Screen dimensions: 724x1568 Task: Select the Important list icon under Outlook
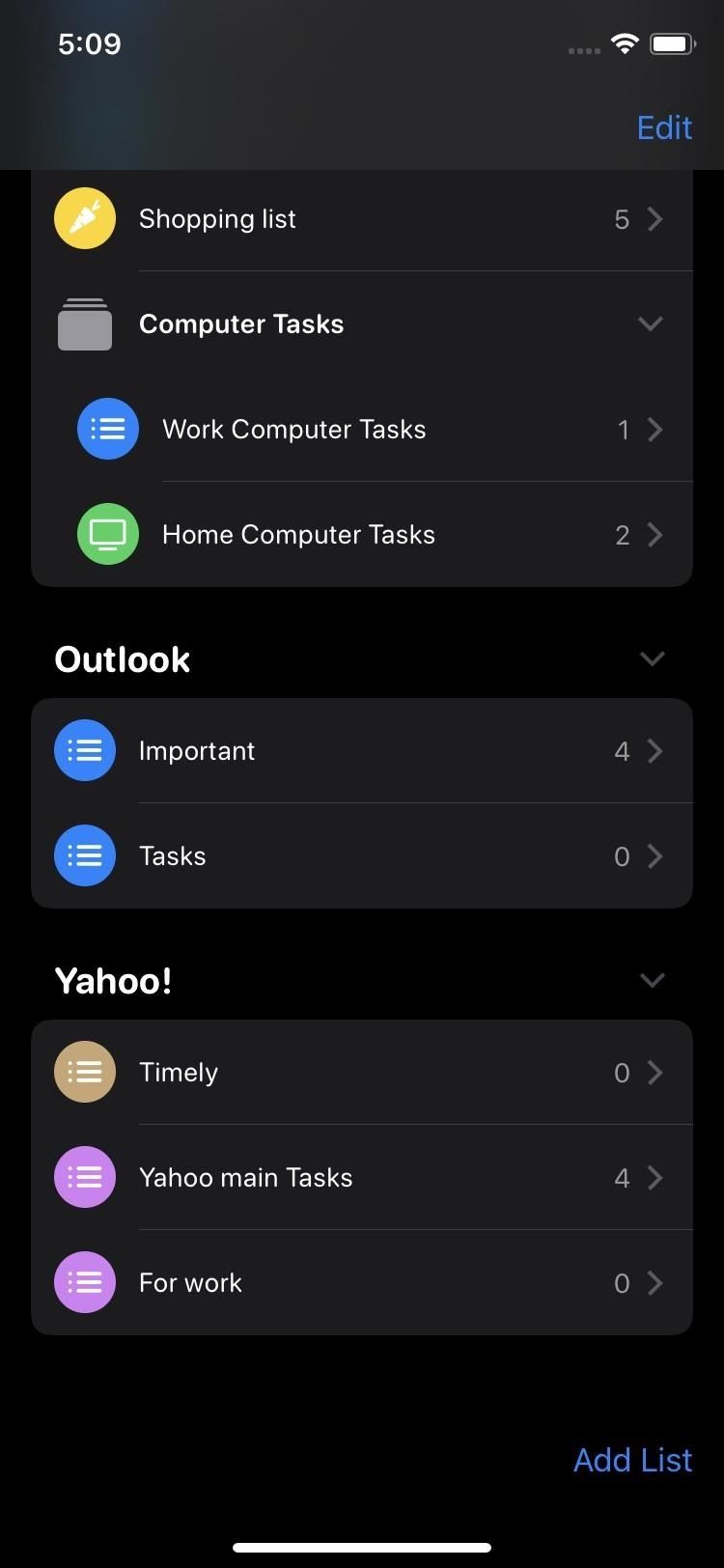pos(84,750)
